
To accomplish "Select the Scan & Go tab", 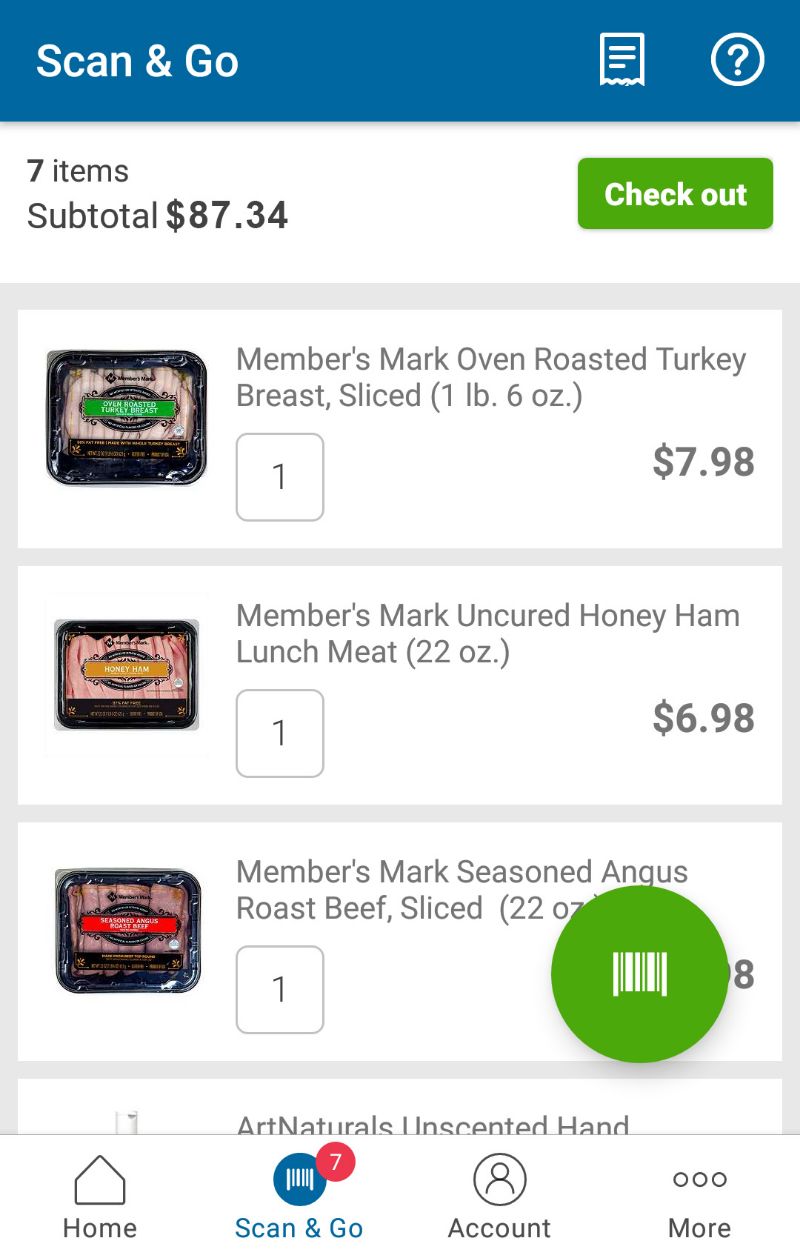I will pos(299,1196).
